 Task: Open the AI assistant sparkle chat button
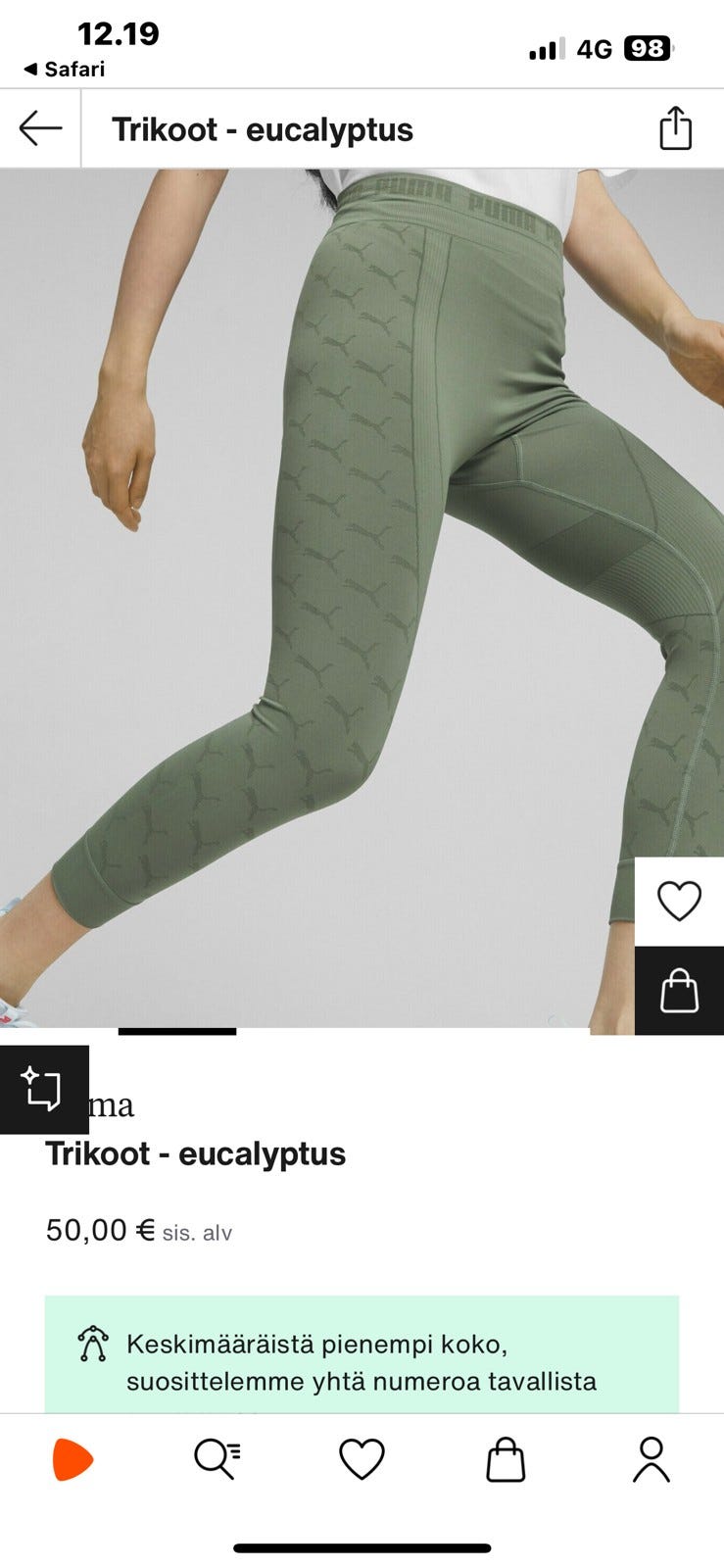pos(44,1090)
